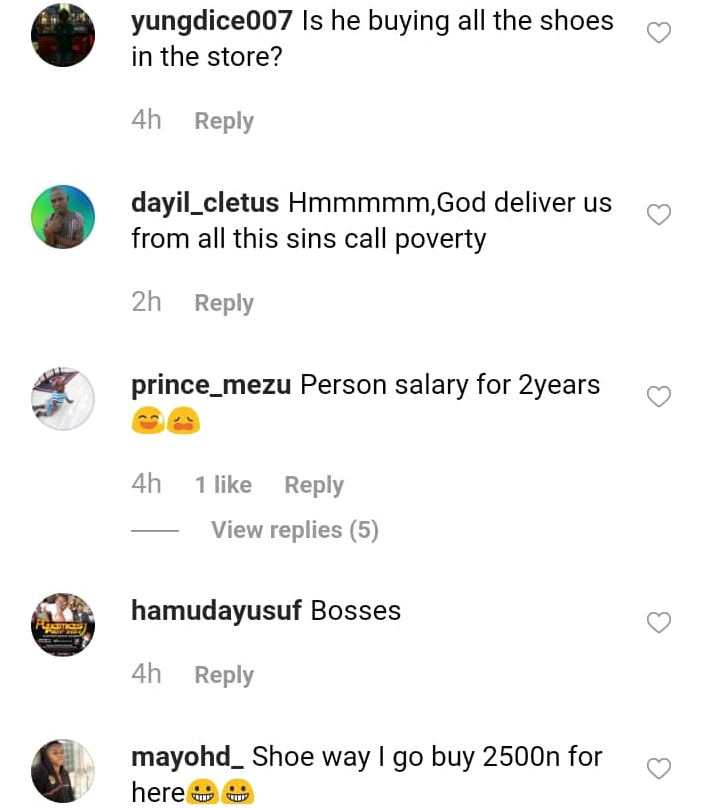Screen dimensions: 719x808
Task: Reply to hamudayusuf's Bosses comment
Action: coord(223,675)
